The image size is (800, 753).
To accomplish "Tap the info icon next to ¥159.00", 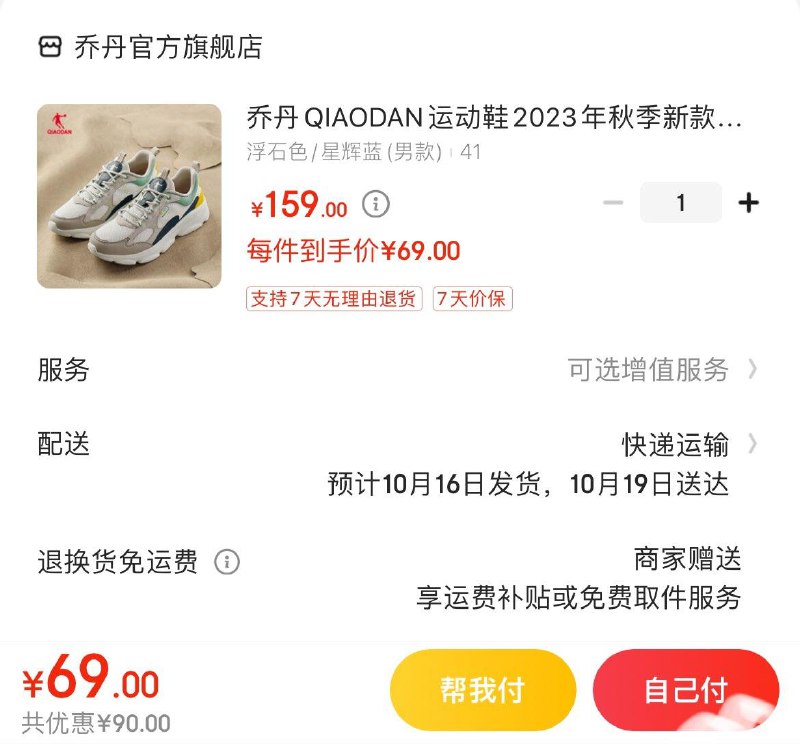I will pyautogui.click(x=376, y=205).
